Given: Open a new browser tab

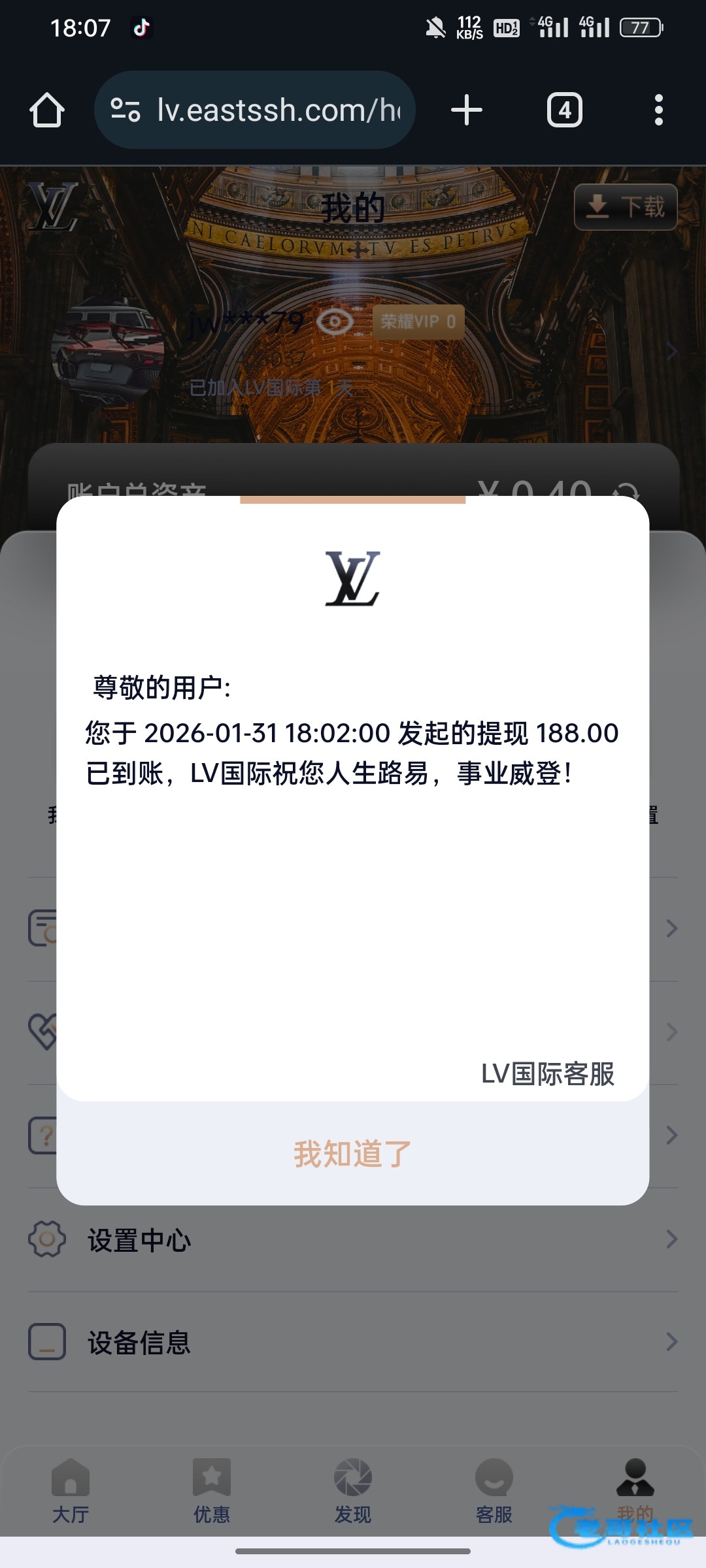Looking at the screenshot, I should pos(467,110).
